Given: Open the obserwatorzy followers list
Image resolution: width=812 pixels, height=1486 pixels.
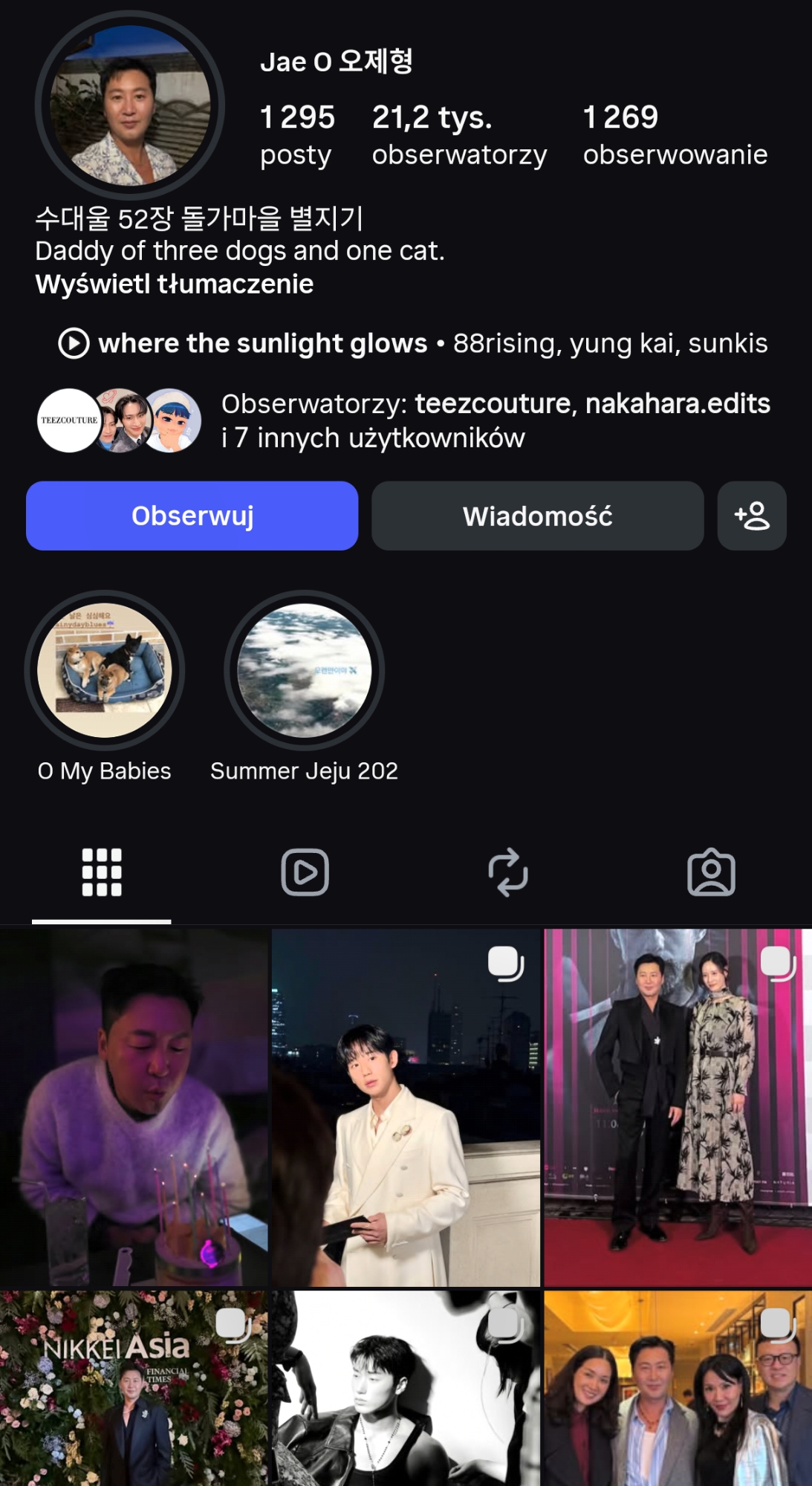Looking at the screenshot, I should tap(458, 135).
